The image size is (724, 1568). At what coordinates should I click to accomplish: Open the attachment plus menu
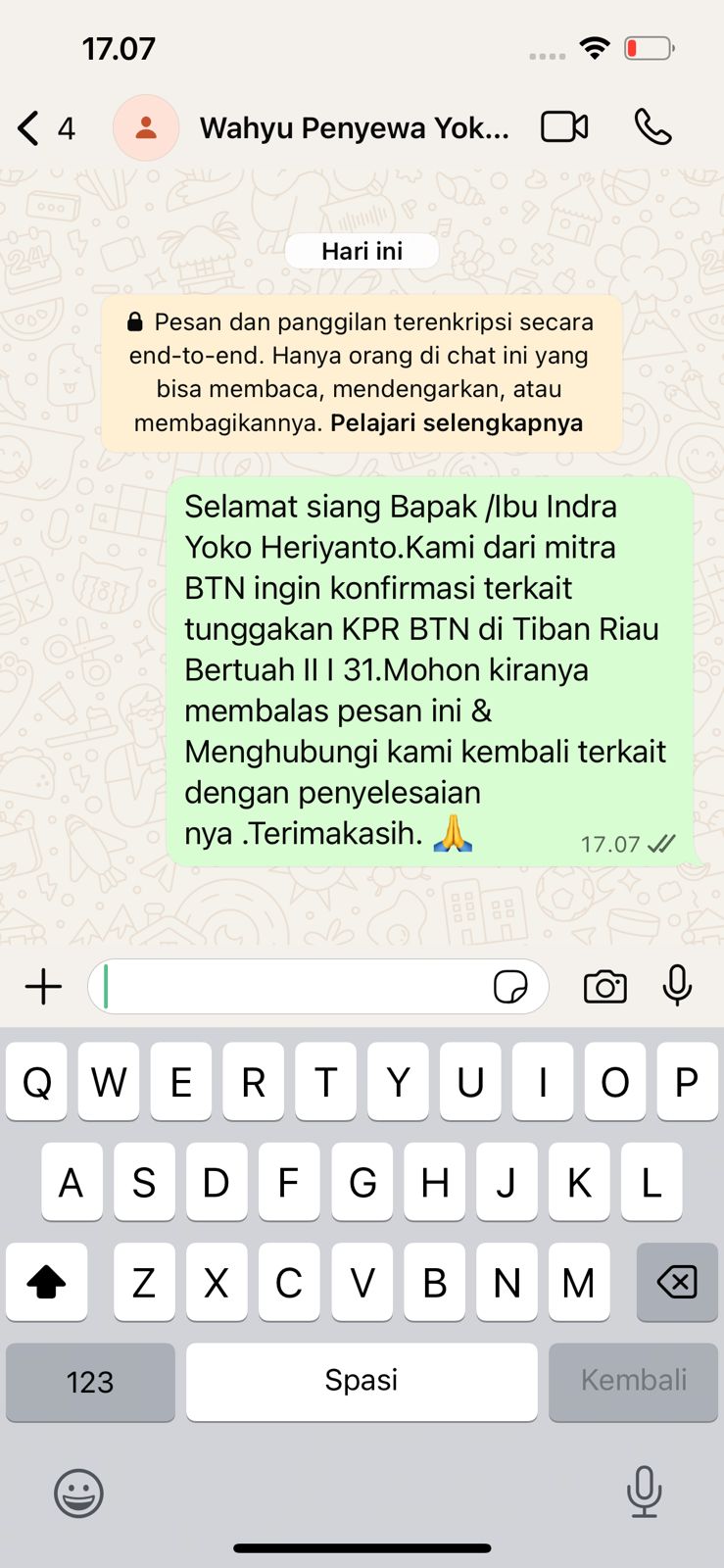[43, 987]
